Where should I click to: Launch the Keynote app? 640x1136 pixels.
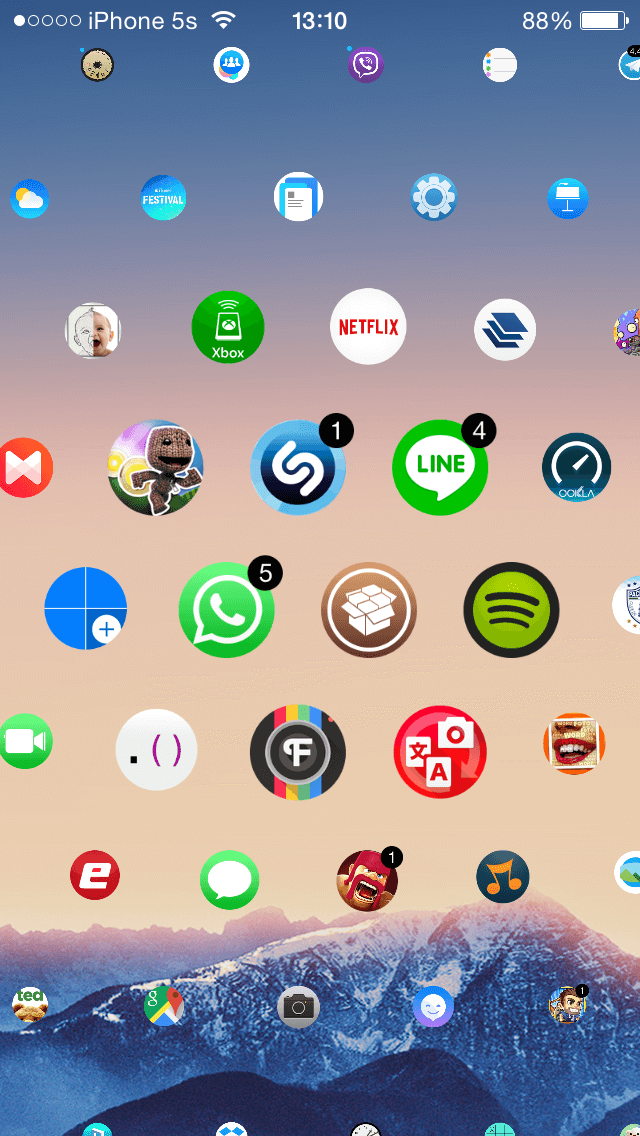pyautogui.click(x=568, y=199)
